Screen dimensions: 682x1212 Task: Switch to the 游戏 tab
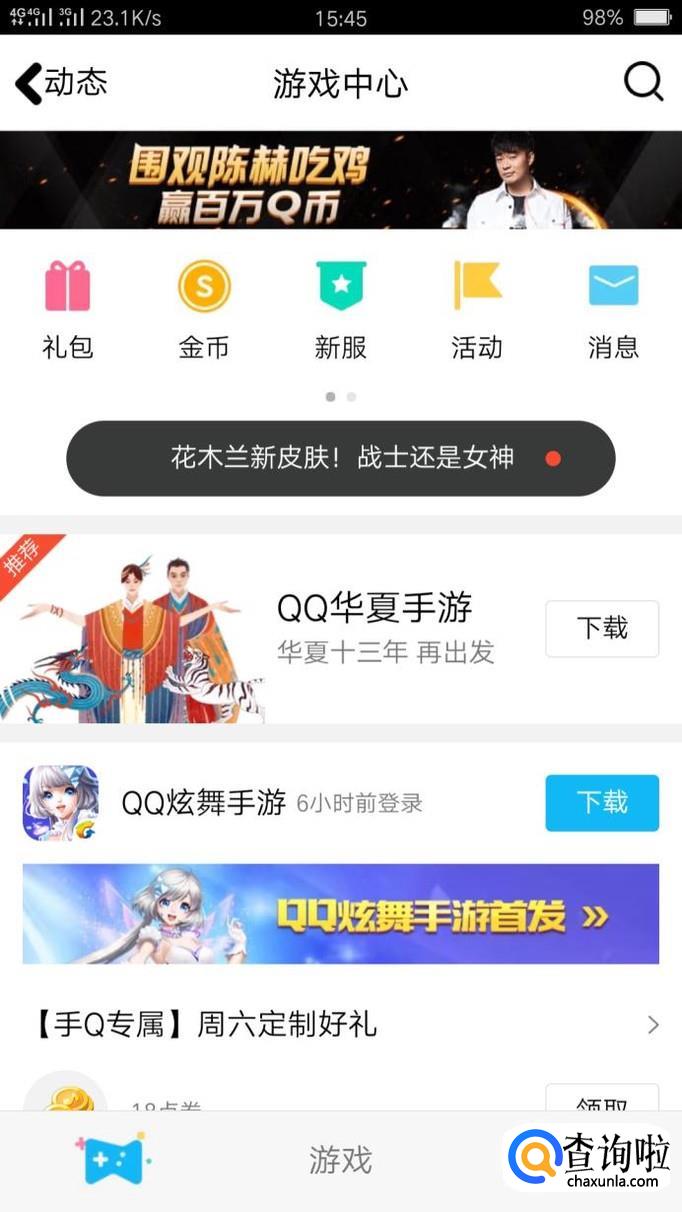pos(340,1160)
